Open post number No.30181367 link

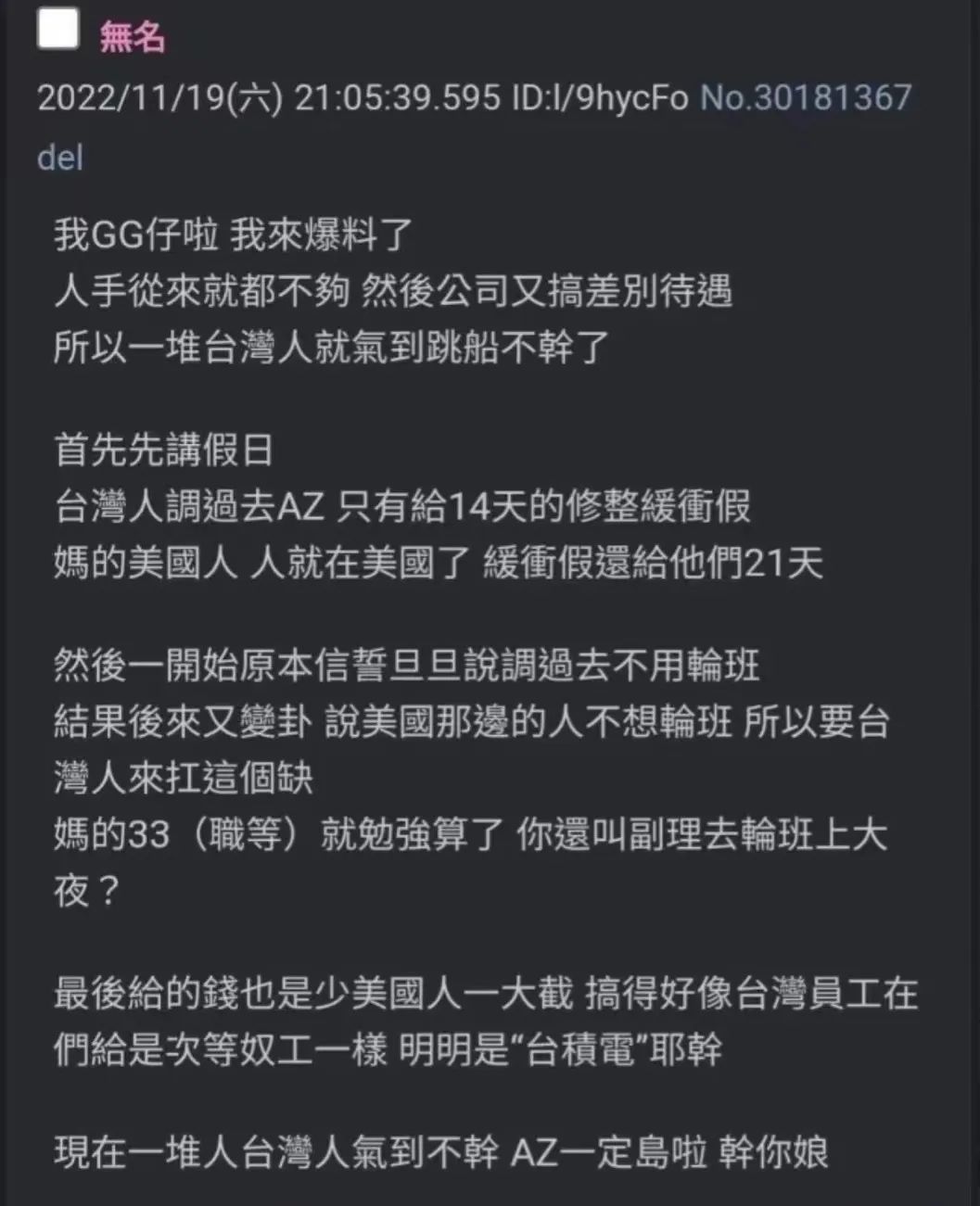pyautogui.click(x=805, y=97)
